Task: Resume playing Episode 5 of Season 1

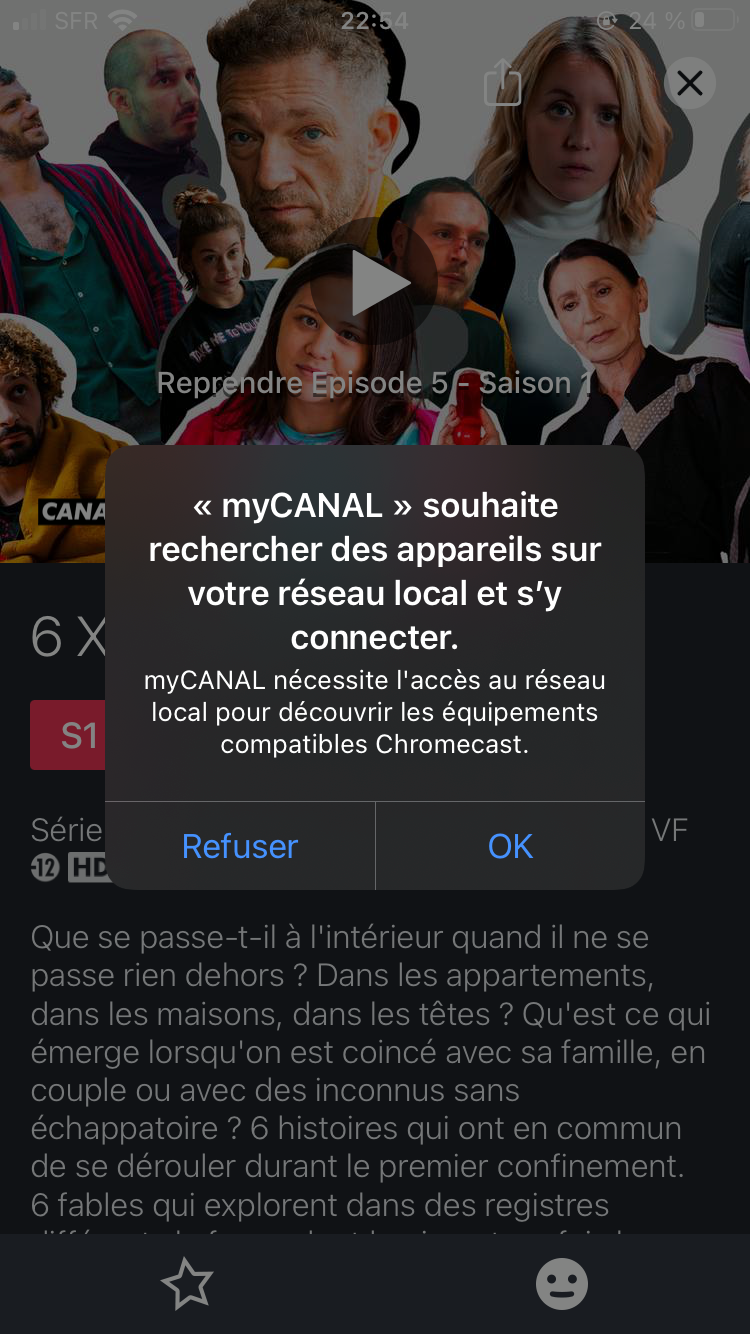Action: click(379, 286)
